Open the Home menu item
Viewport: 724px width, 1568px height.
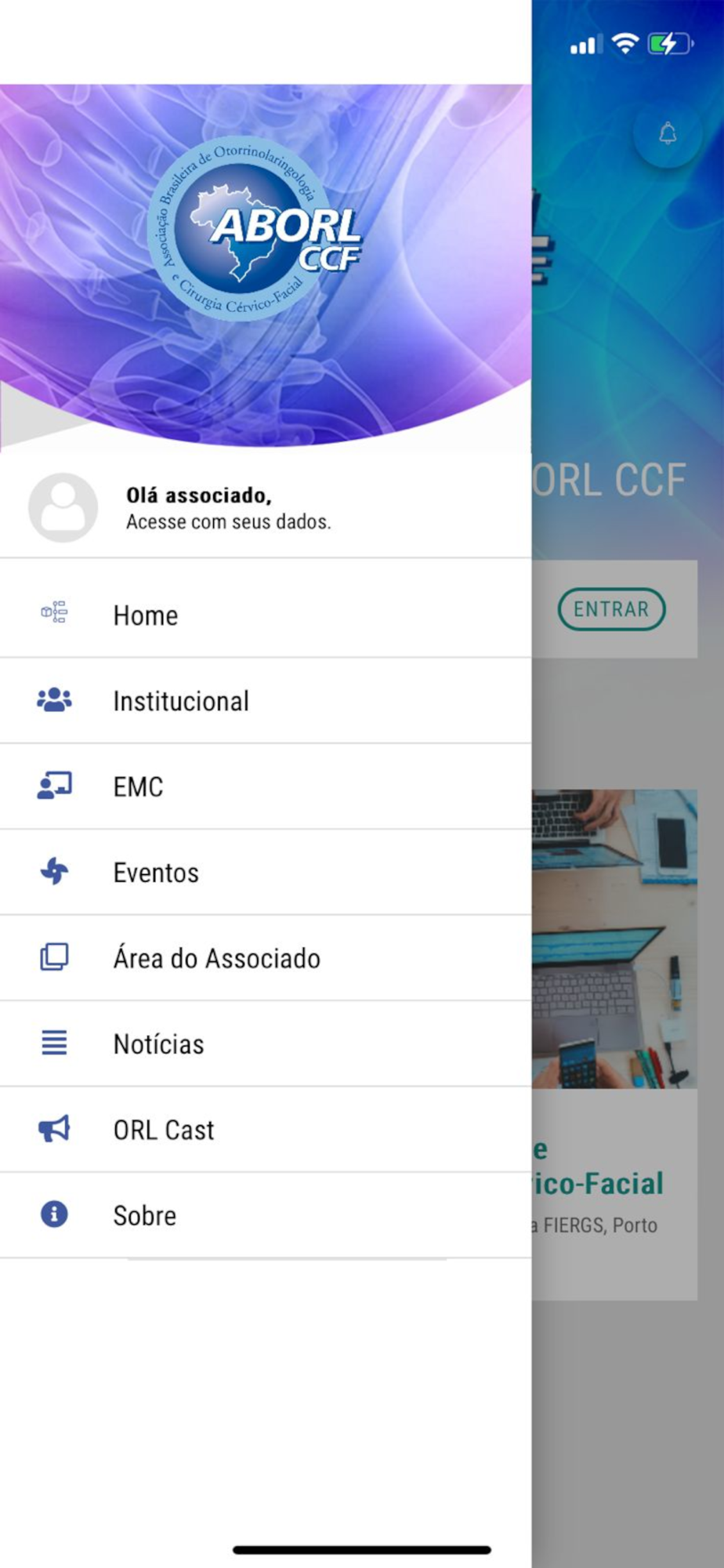[146, 615]
